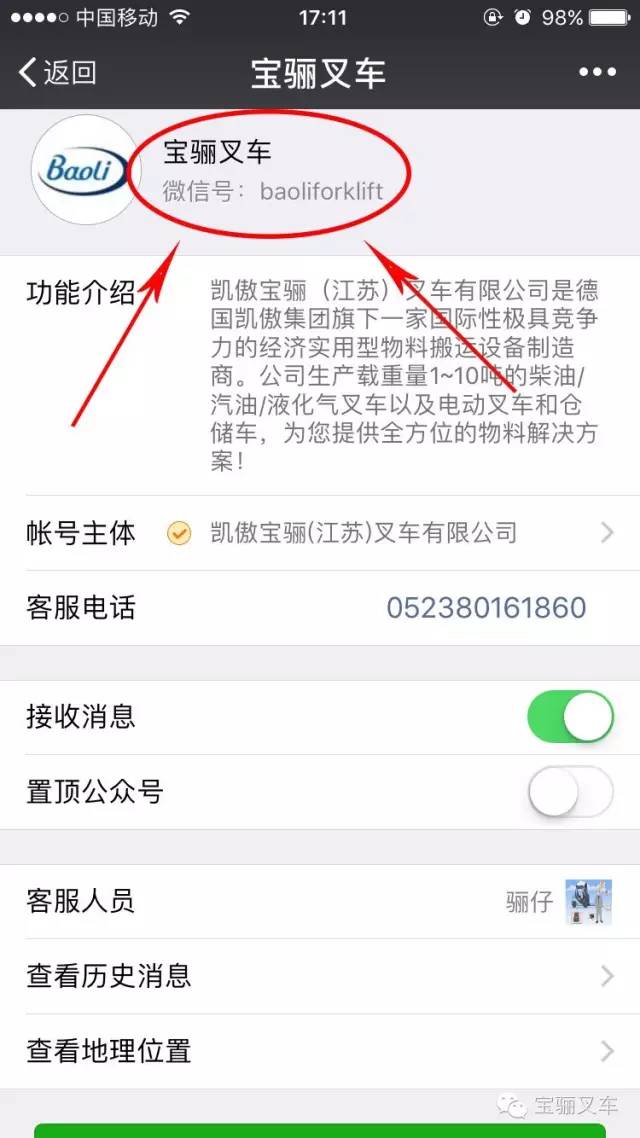Call the 客服电话 number 052380161860

coord(486,607)
